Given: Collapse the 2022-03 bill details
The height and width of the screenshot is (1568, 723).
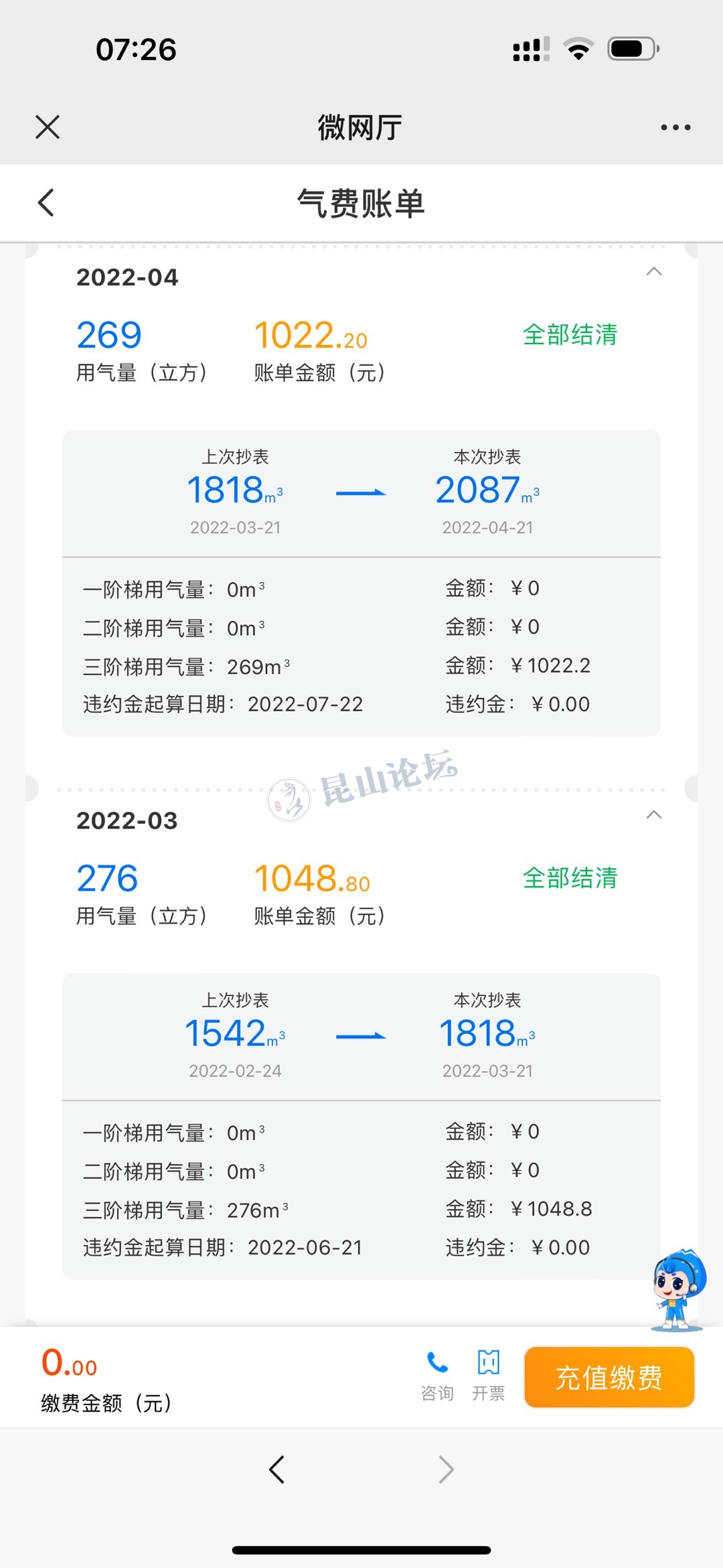Looking at the screenshot, I should tap(653, 814).
